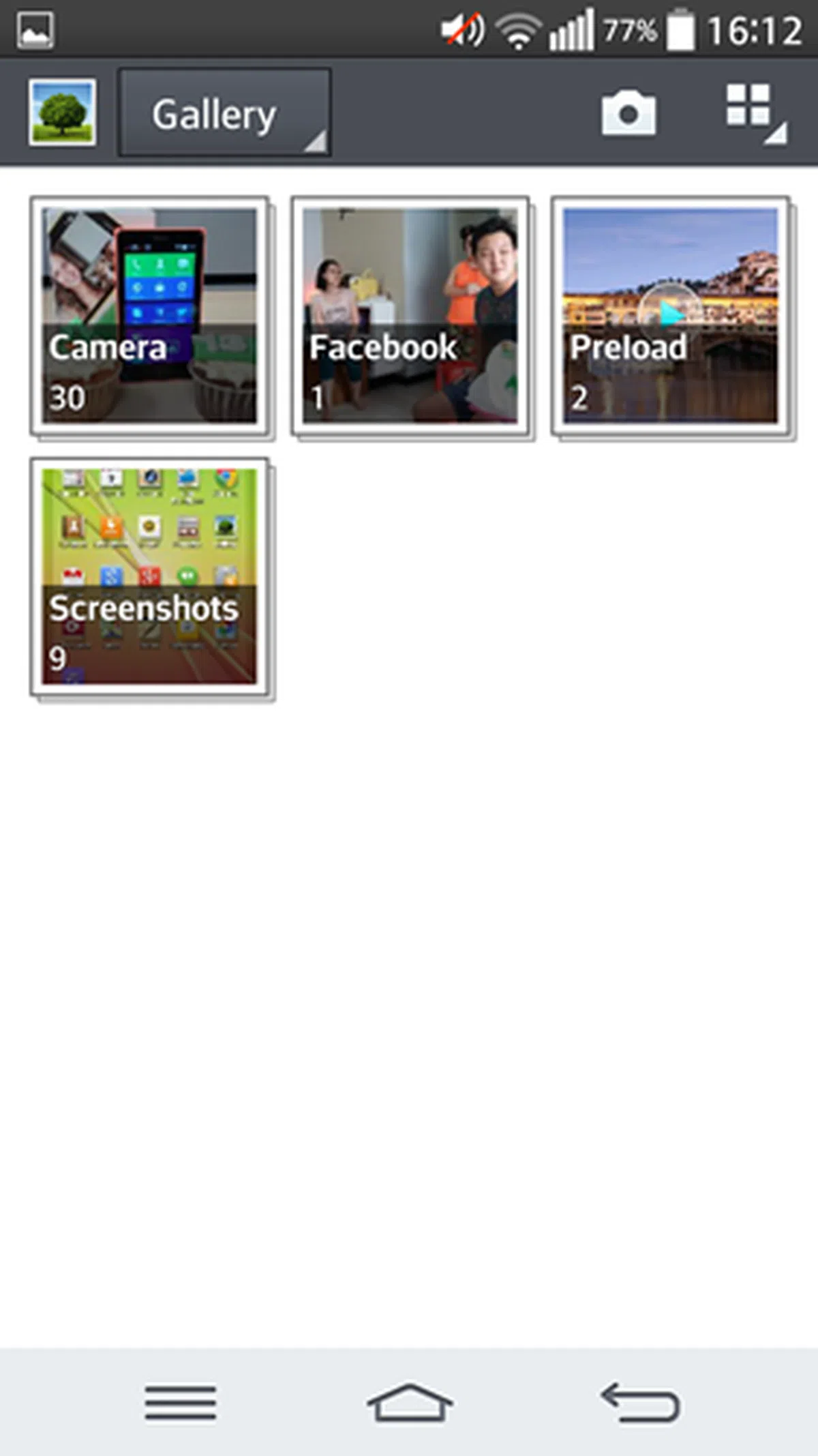Return to the home screen
818x1456 pixels.
click(409, 1402)
